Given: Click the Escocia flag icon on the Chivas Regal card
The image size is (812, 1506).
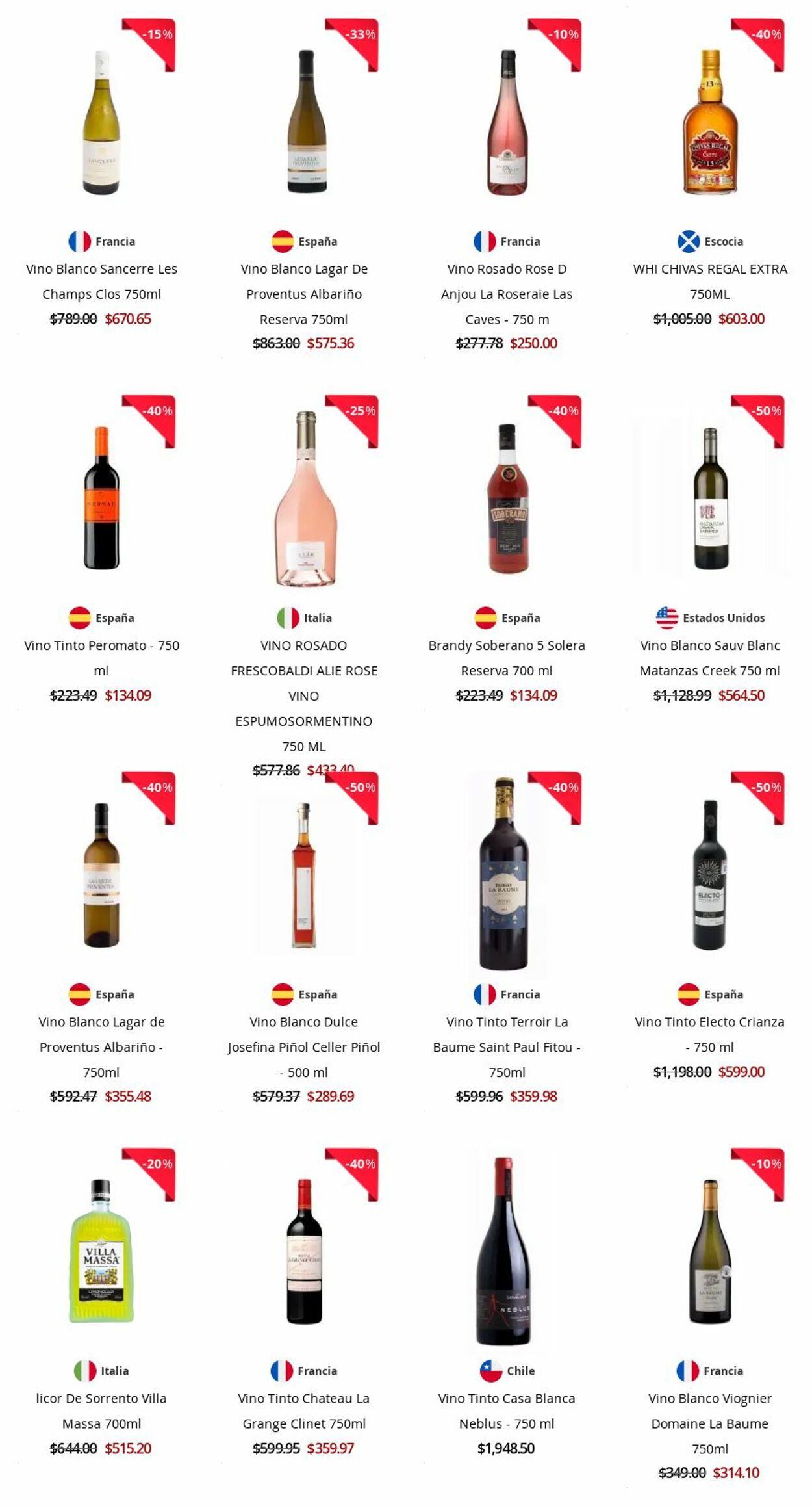Looking at the screenshot, I should pyautogui.click(x=686, y=240).
